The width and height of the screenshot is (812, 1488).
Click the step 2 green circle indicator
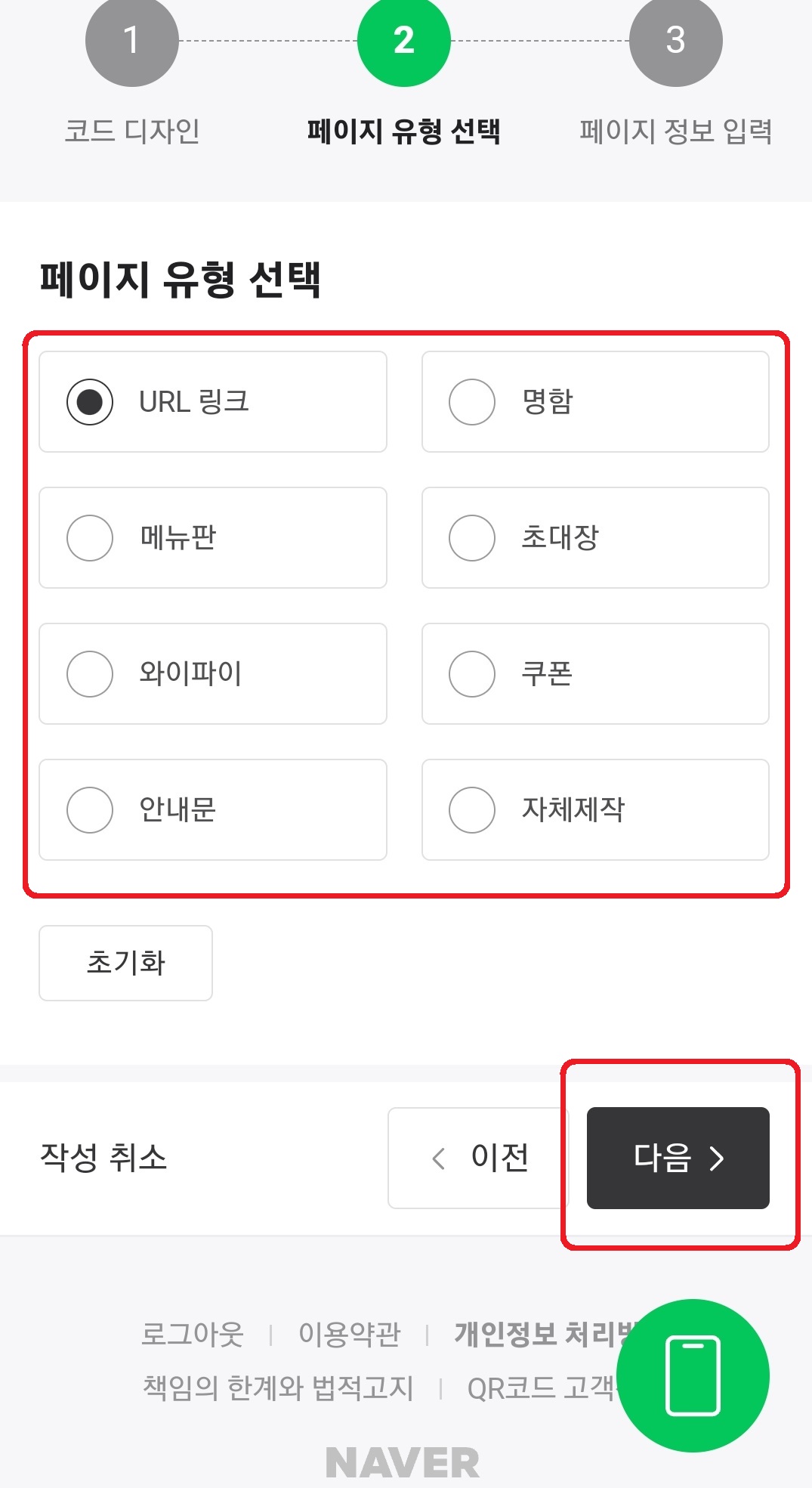pos(404,42)
